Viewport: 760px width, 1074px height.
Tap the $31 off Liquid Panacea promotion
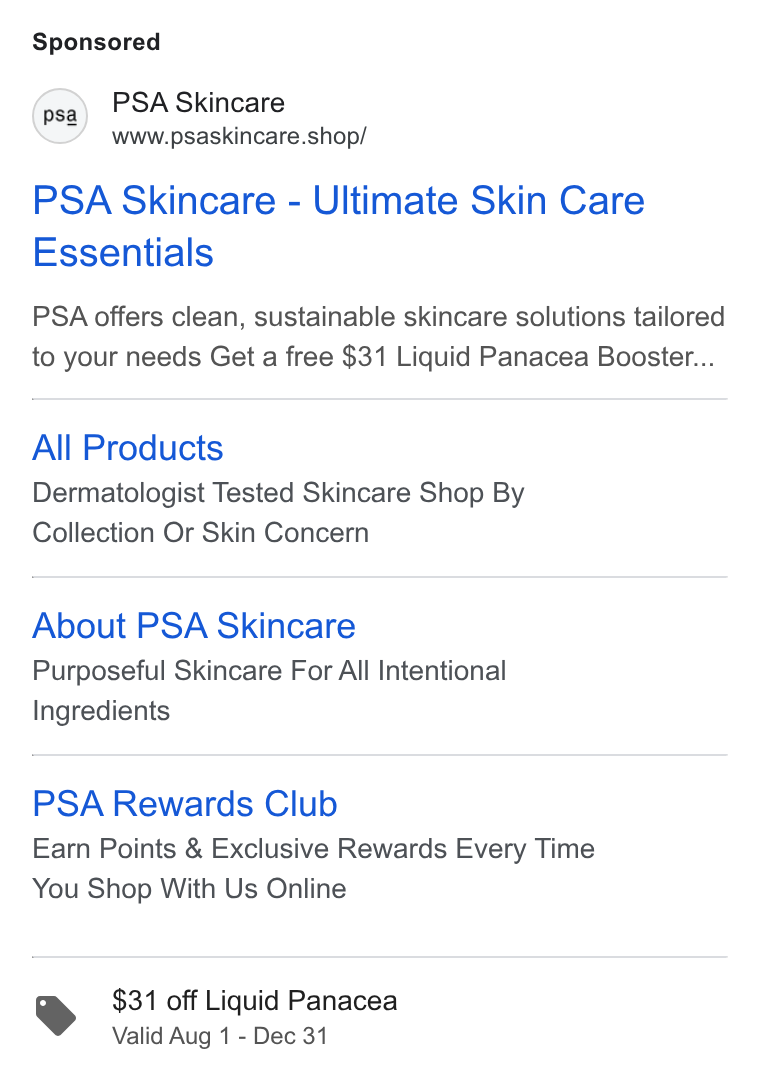(x=255, y=1001)
